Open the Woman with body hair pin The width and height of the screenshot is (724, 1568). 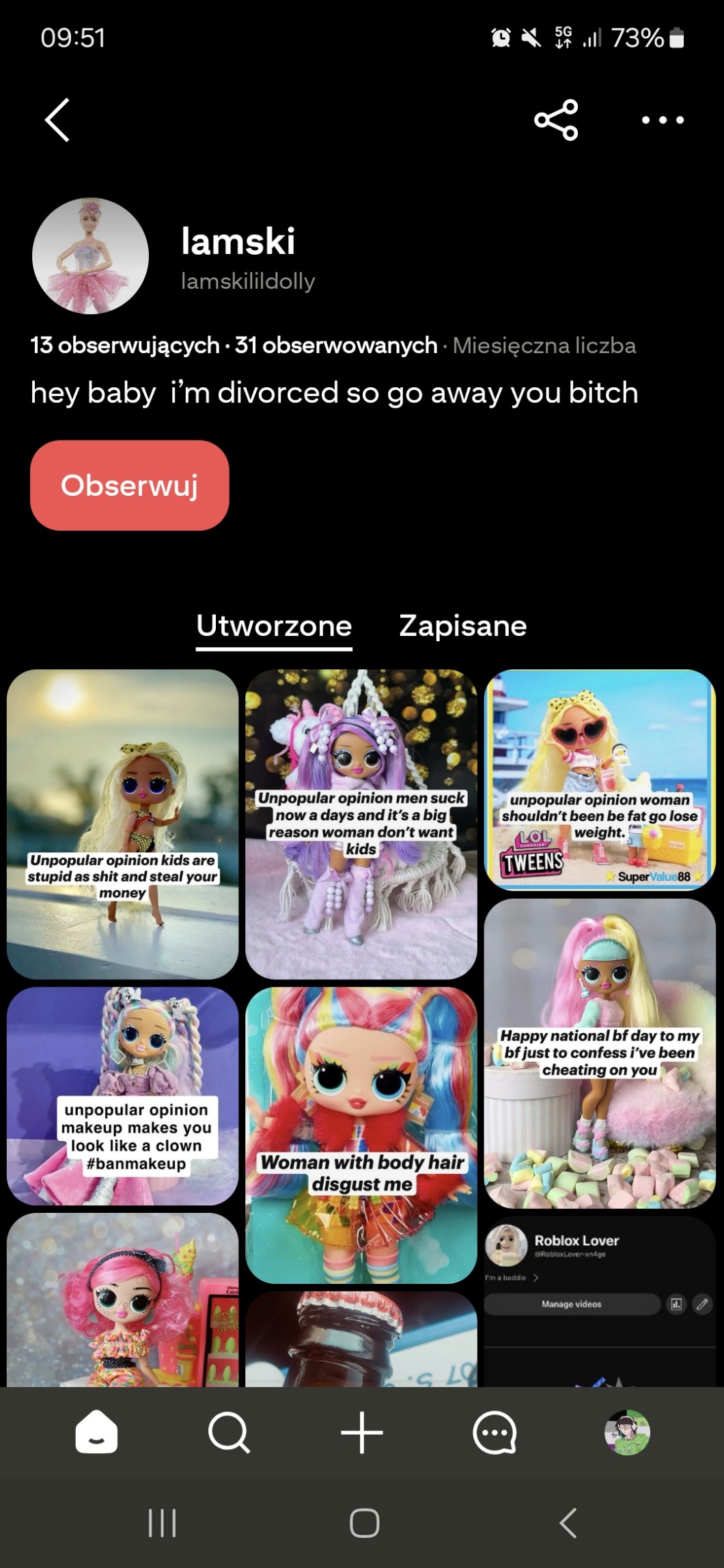(361, 1135)
